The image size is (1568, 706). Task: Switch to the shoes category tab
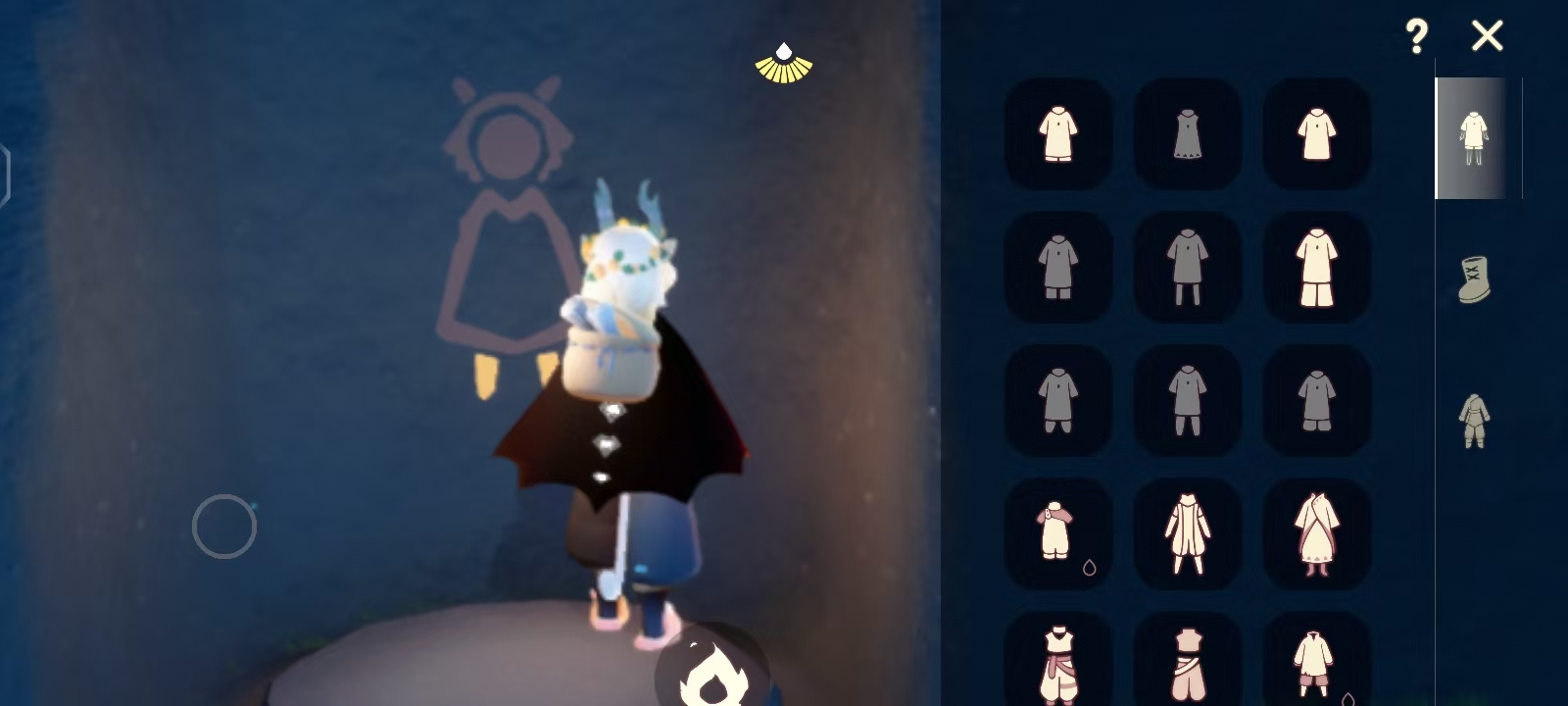click(x=1474, y=279)
